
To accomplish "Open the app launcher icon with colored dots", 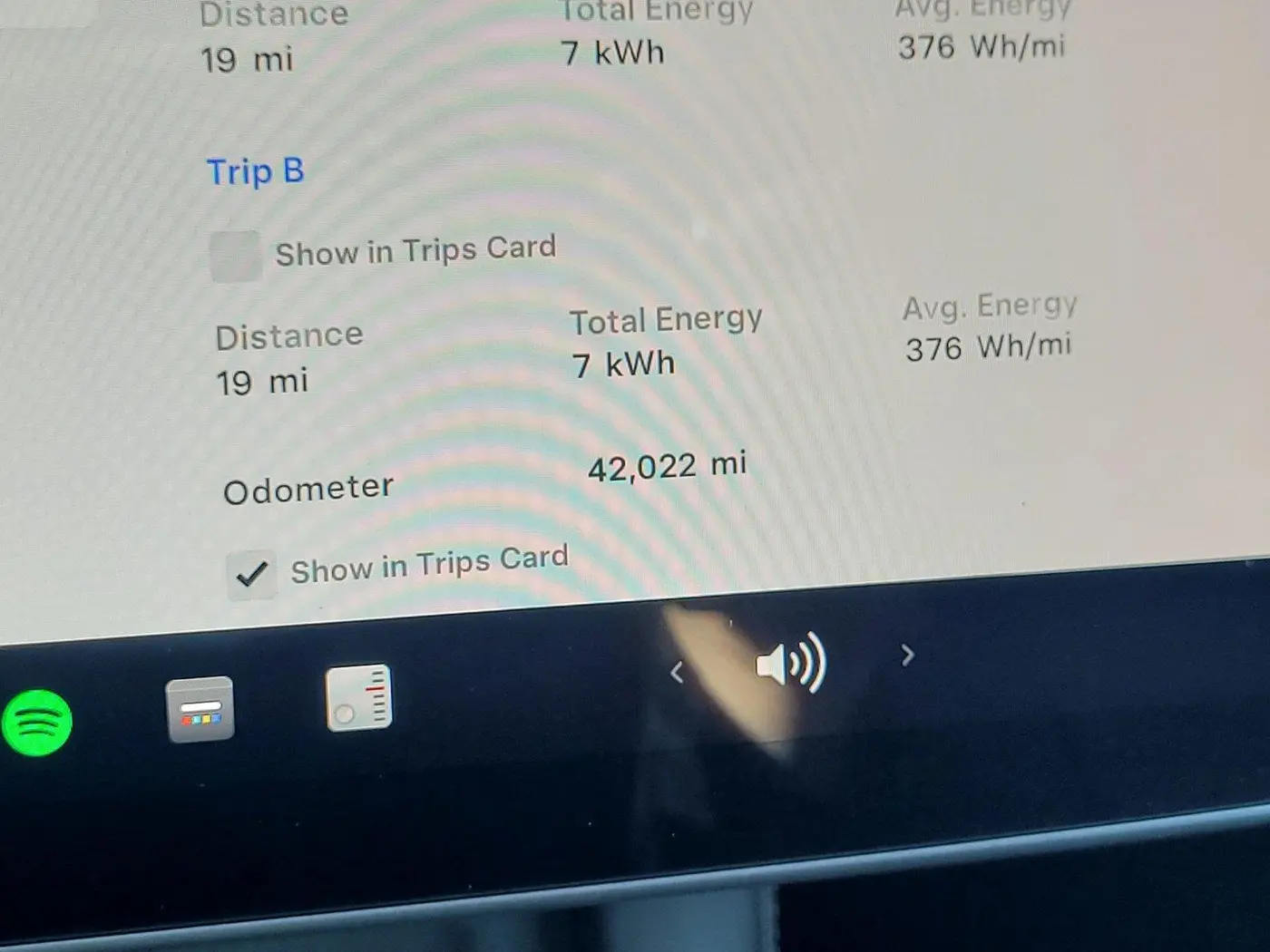I will tap(200, 709).
